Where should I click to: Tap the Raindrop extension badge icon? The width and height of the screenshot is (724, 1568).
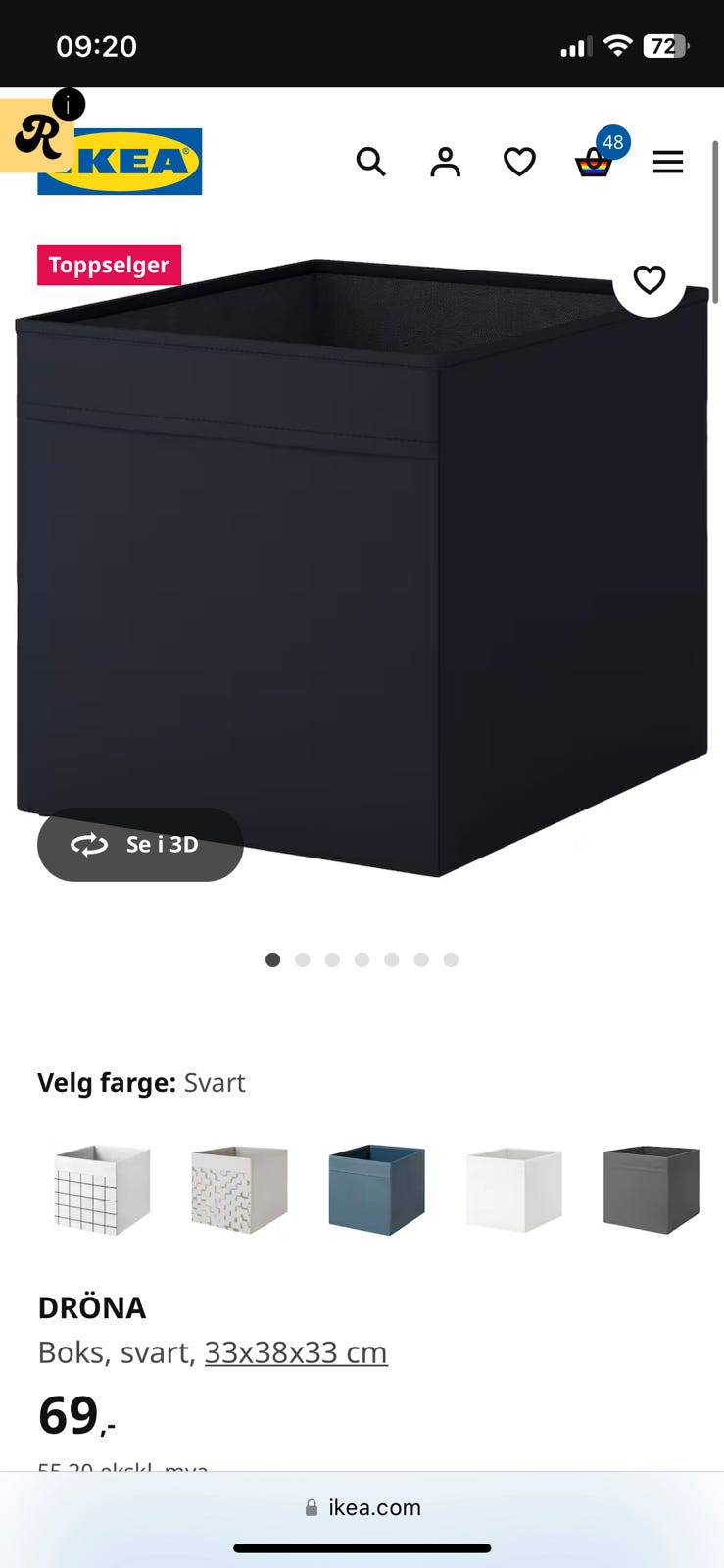37,135
